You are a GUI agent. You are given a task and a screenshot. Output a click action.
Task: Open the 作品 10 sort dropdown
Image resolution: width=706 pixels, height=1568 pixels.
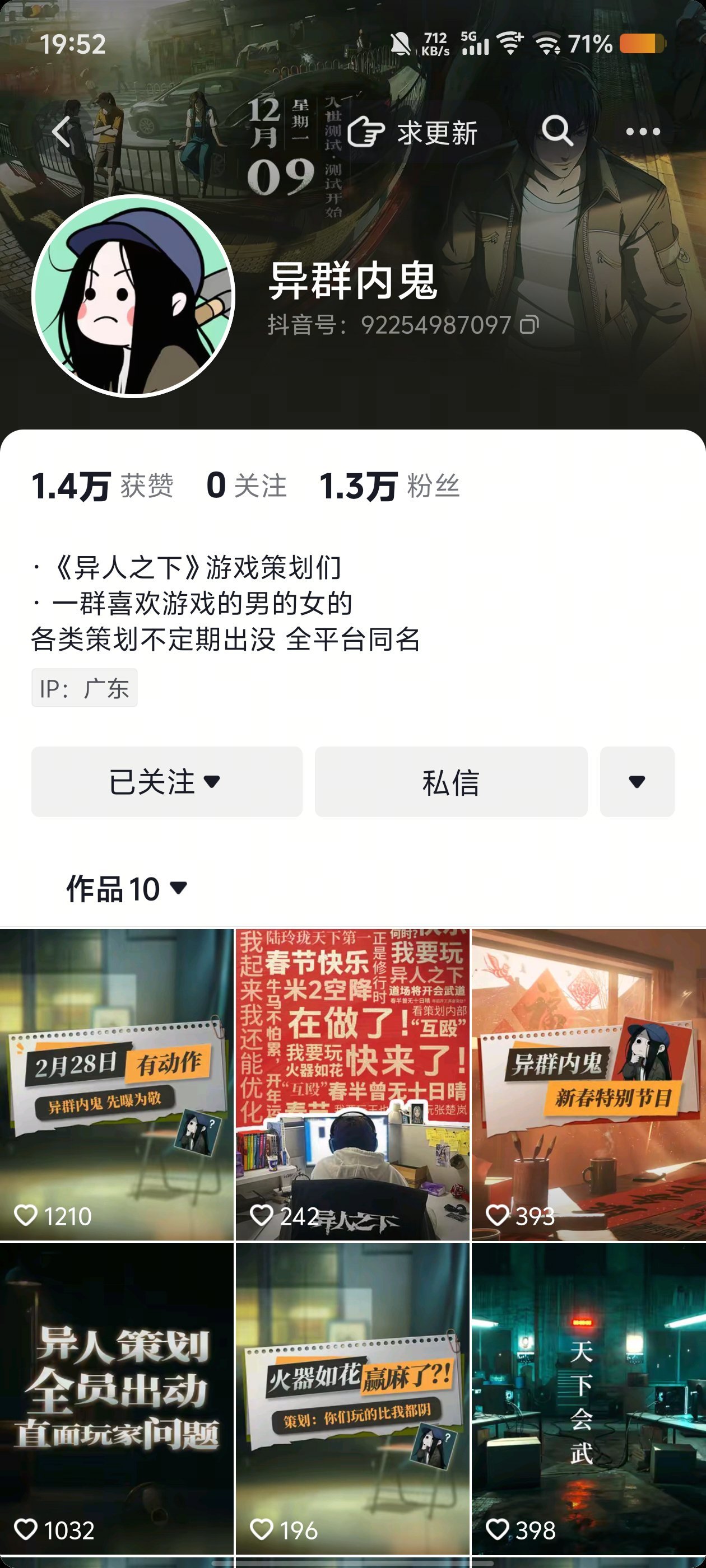point(127,889)
